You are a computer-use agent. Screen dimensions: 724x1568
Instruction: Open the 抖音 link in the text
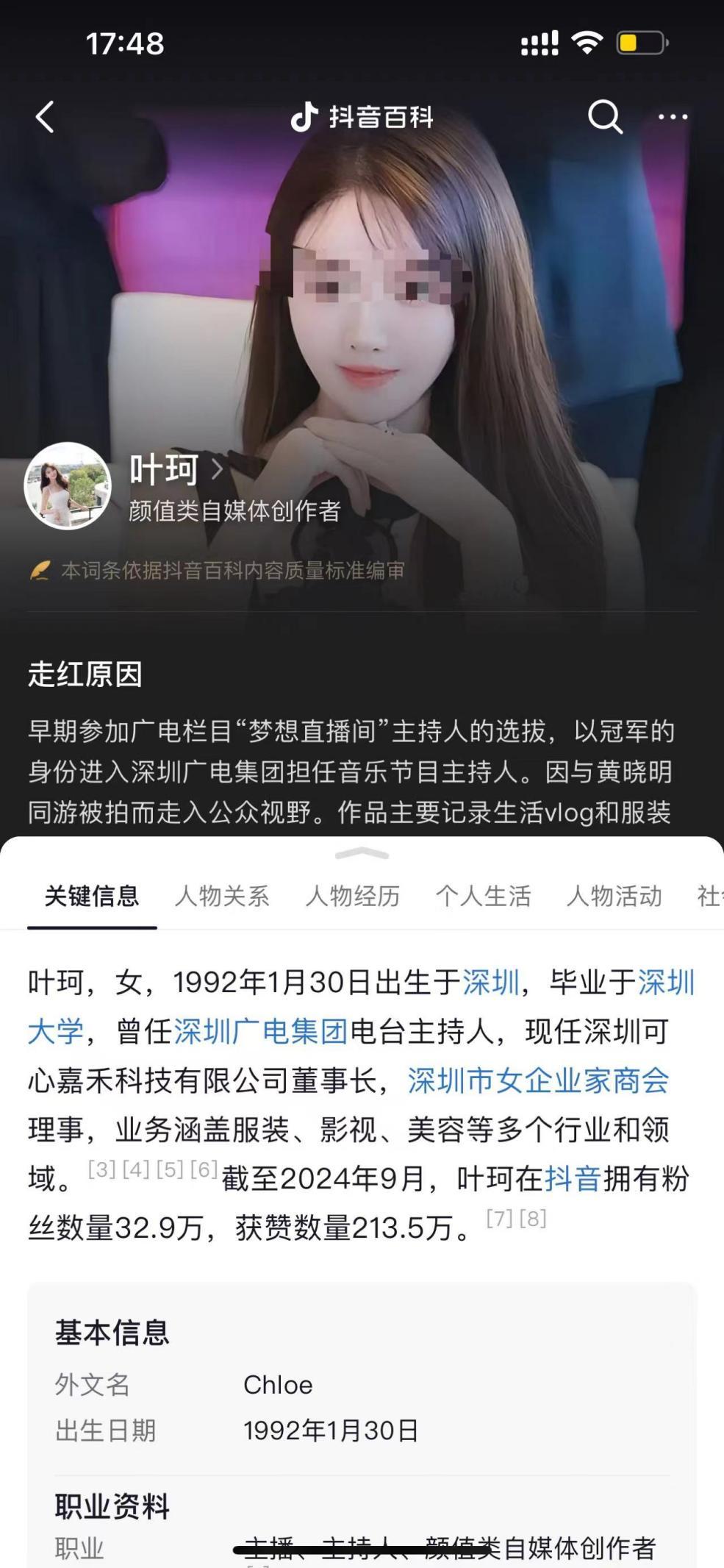(573, 1178)
